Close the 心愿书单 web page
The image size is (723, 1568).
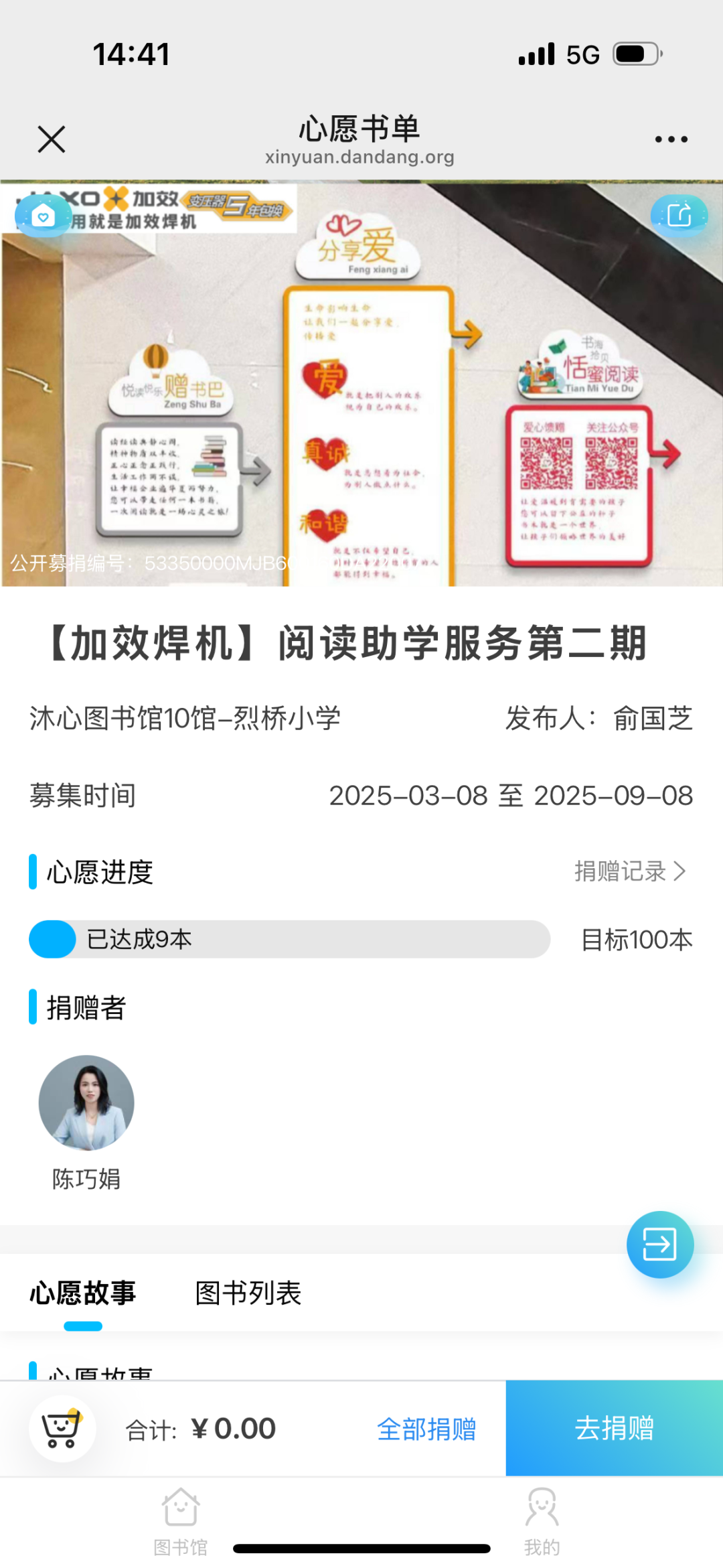point(52,139)
